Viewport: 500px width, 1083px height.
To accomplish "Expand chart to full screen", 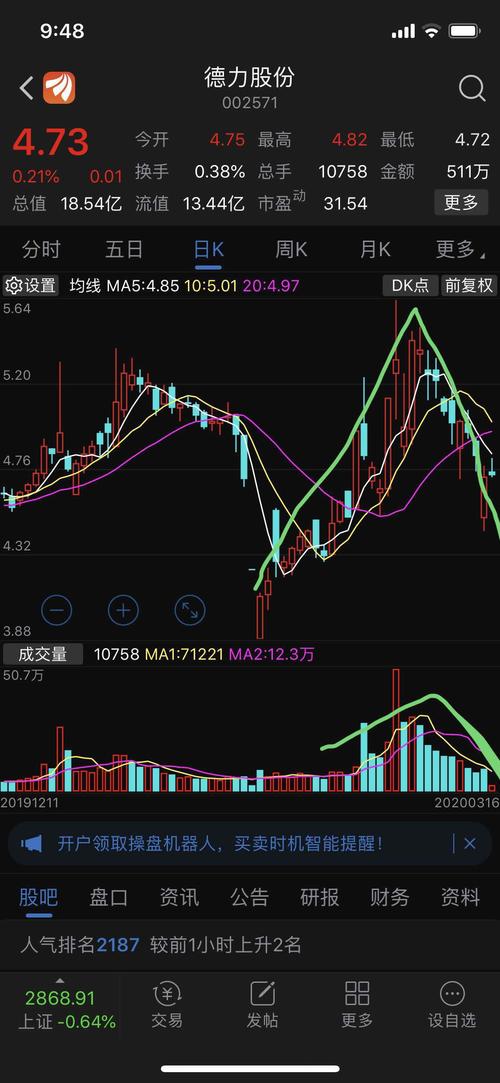I will point(189,611).
